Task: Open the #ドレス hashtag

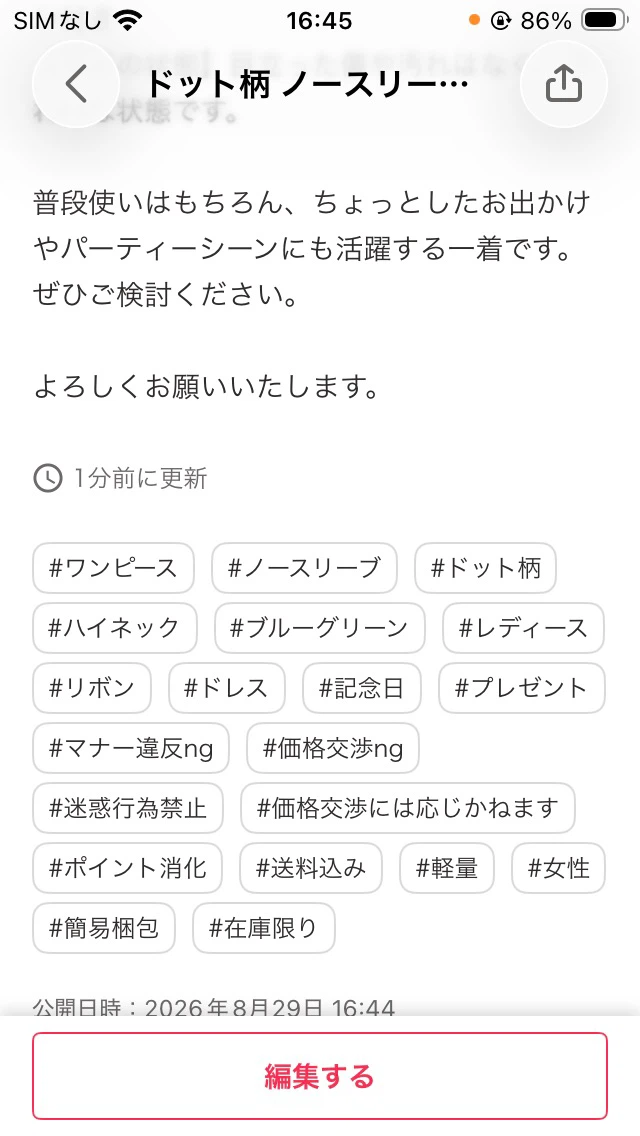Action: point(227,688)
